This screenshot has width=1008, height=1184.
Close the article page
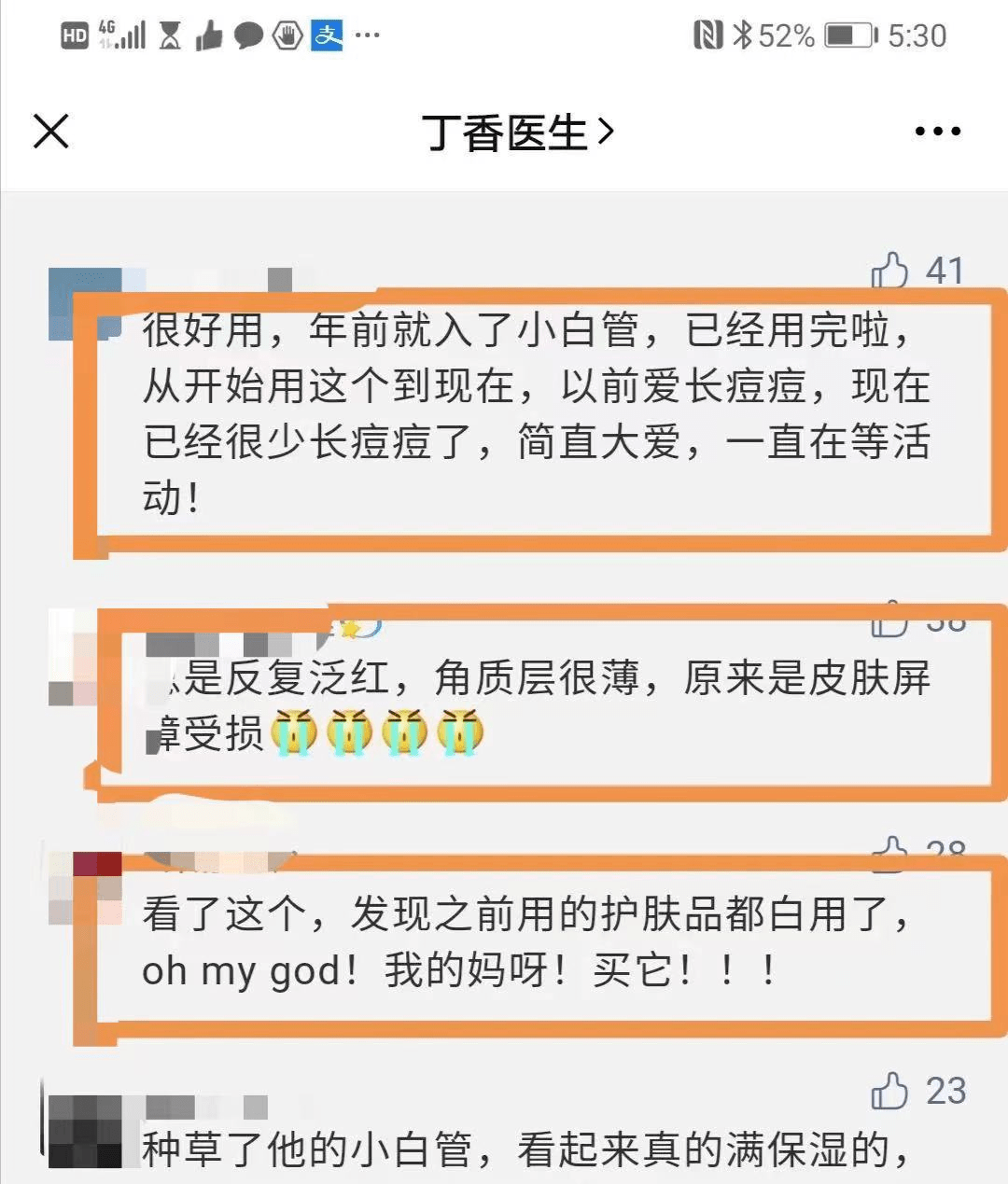click(51, 132)
